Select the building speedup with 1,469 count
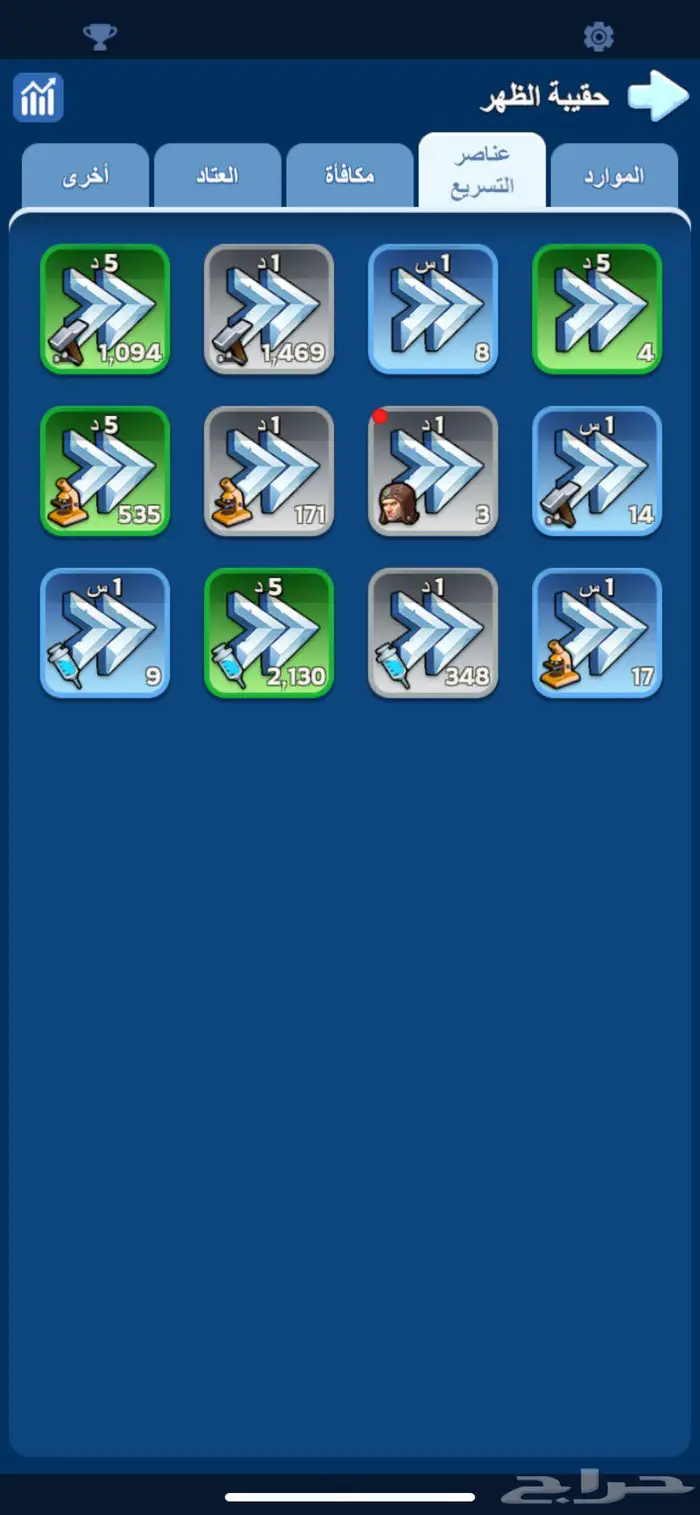This screenshot has height=1515, width=700. point(269,309)
